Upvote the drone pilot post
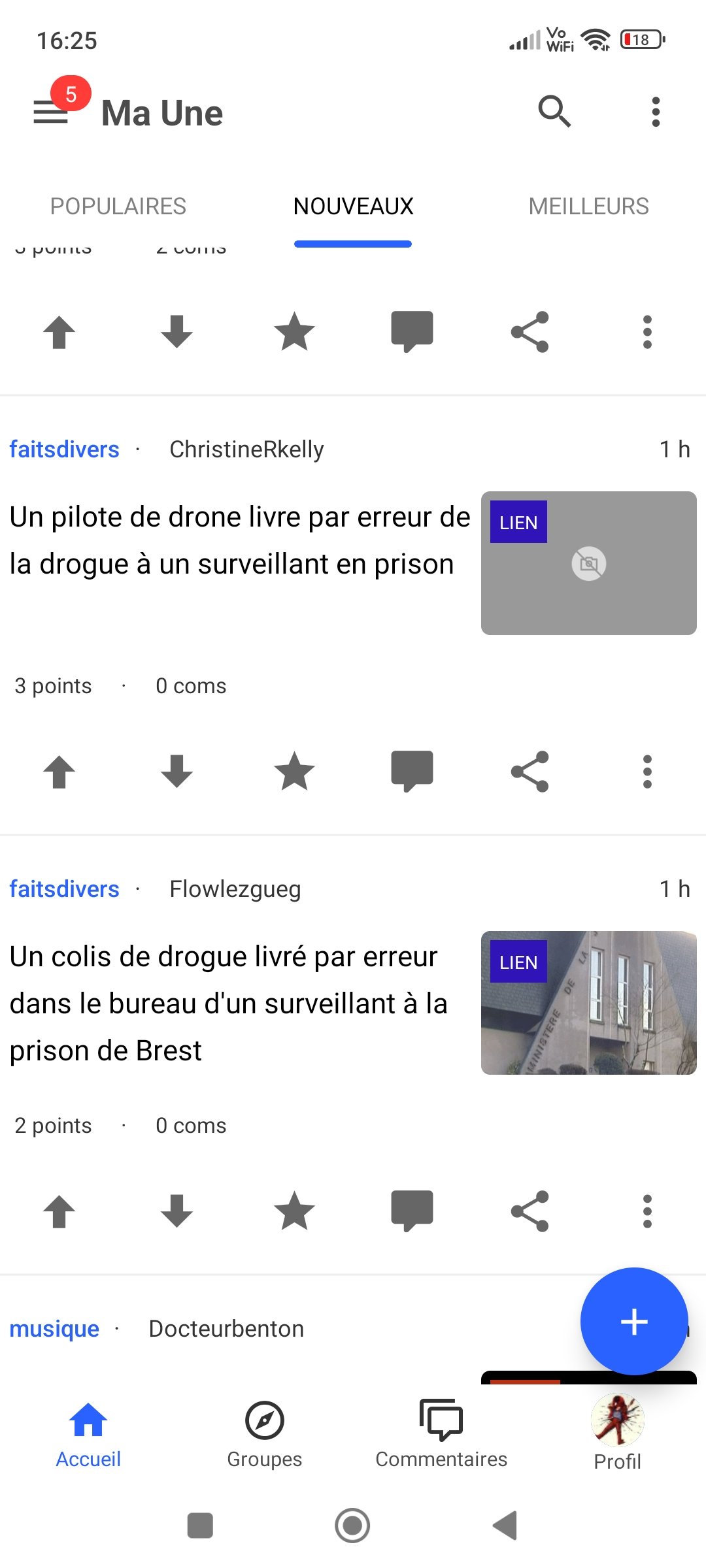Image resolution: width=706 pixels, height=1568 pixels. tap(59, 772)
